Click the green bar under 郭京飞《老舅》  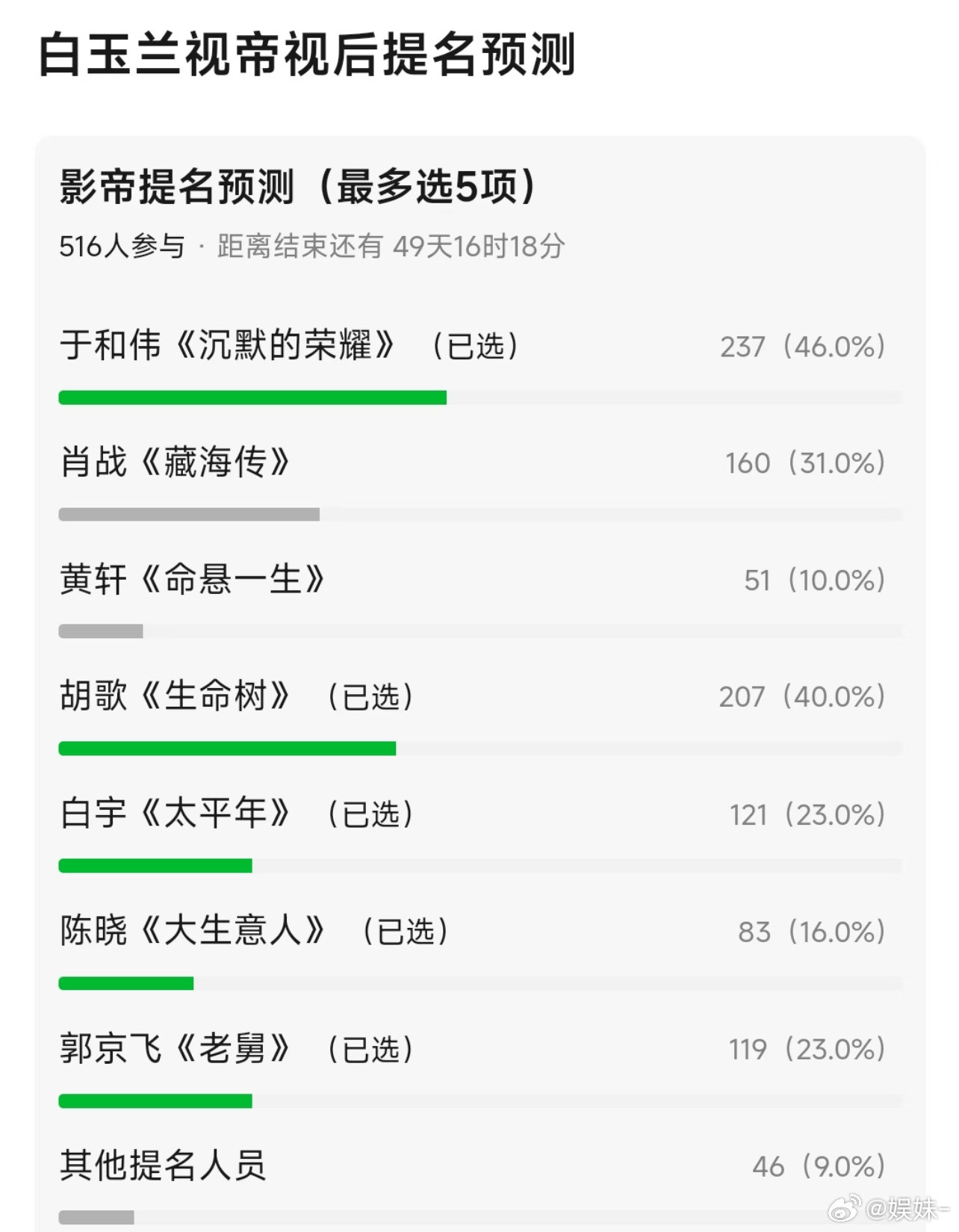point(155,1101)
